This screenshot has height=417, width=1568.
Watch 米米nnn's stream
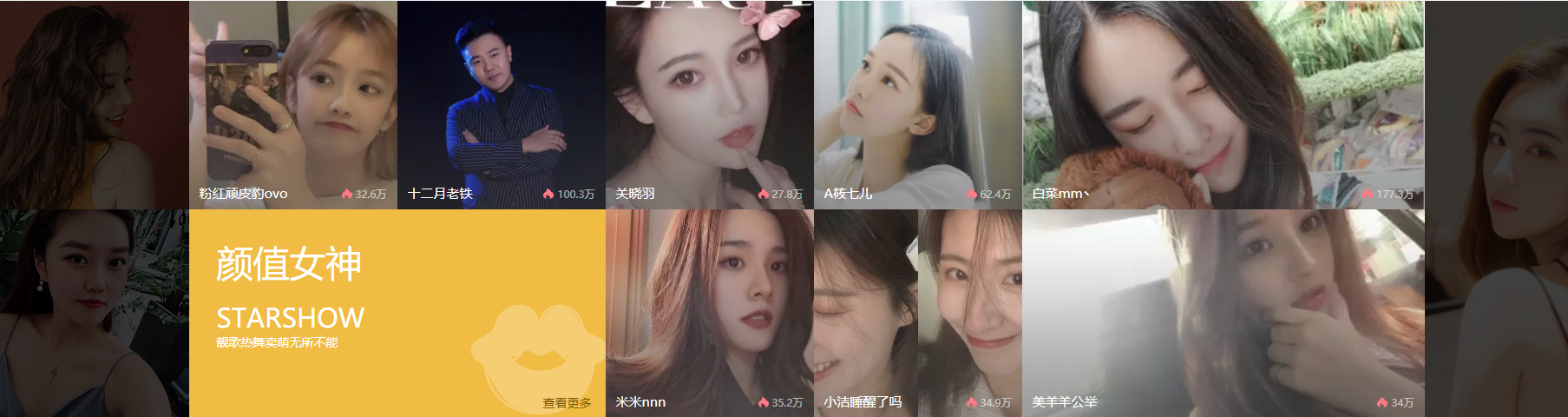point(710,313)
